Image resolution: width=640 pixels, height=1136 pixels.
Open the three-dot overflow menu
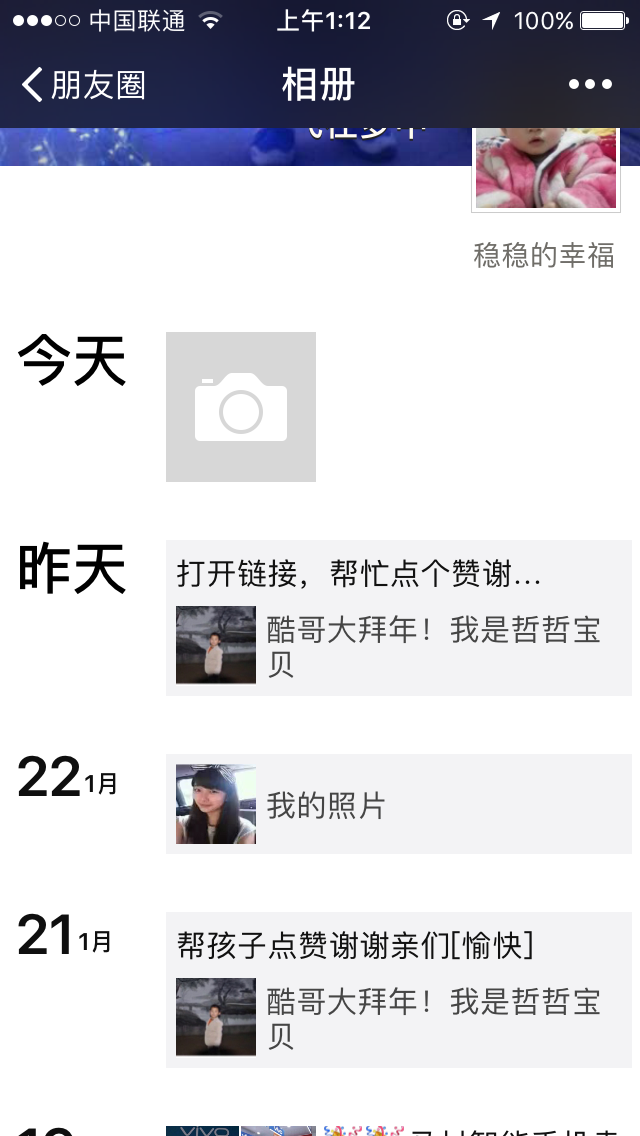pyautogui.click(x=590, y=85)
